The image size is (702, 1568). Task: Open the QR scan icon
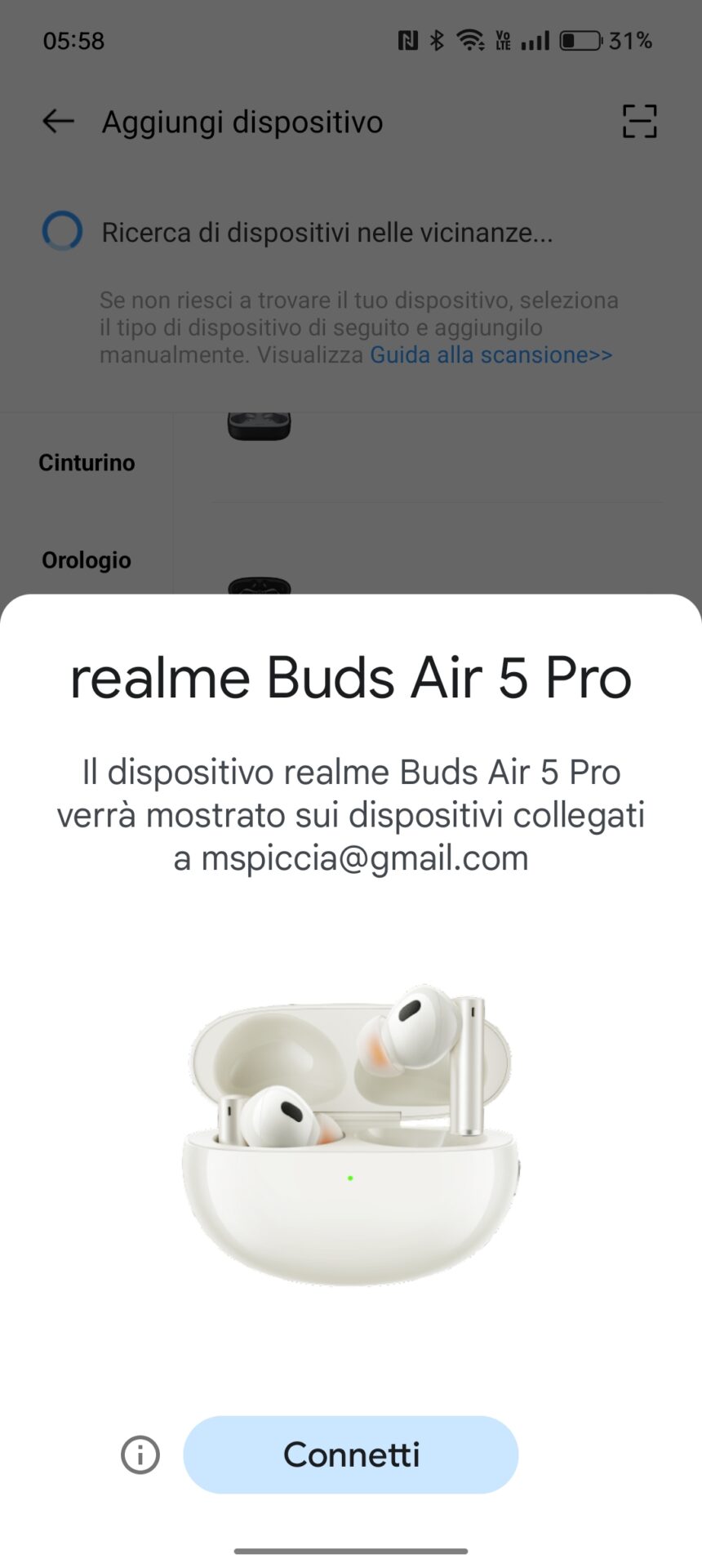point(639,122)
